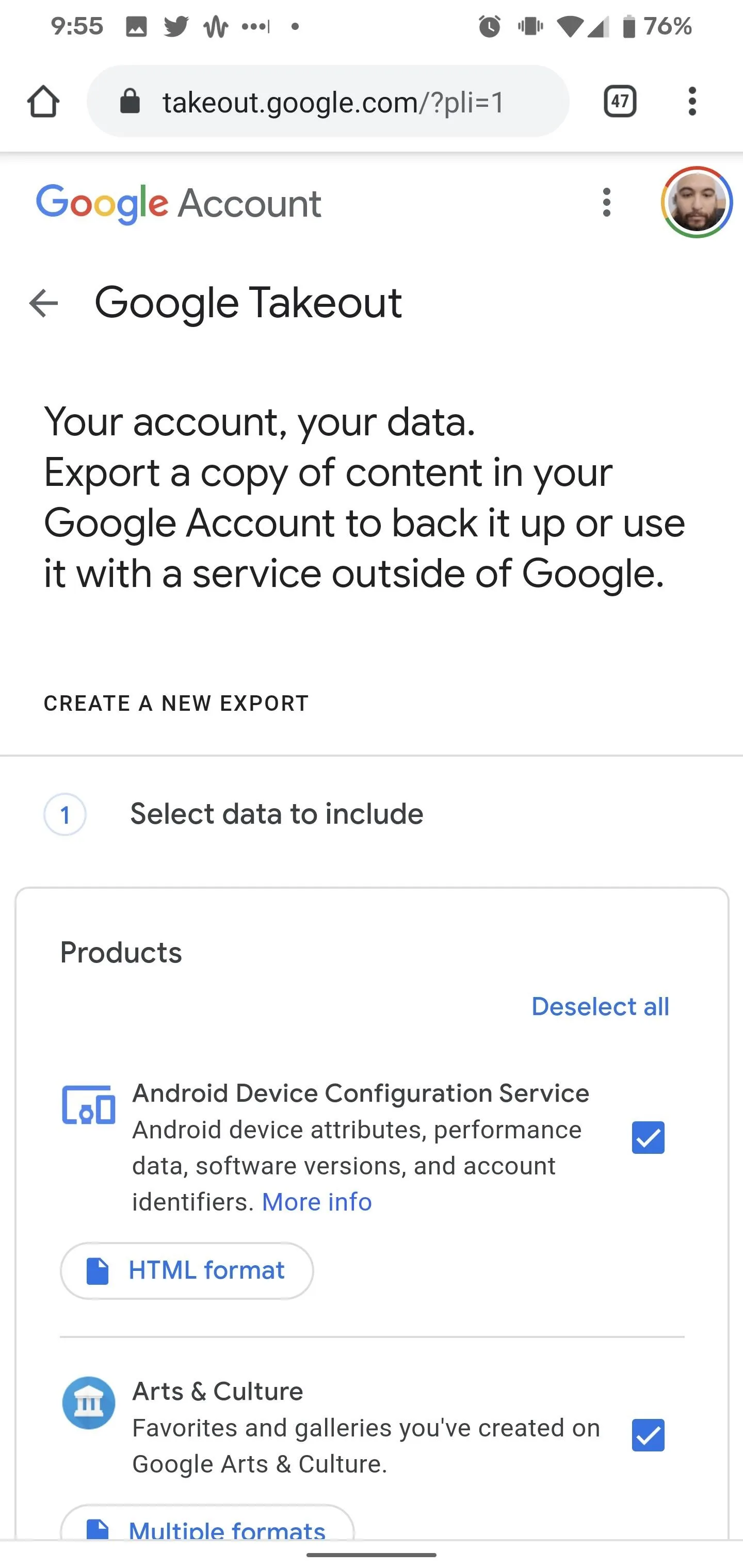Tap Deselect all products
The height and width of the screenshot is (1568, 743).
point(600,1007)
